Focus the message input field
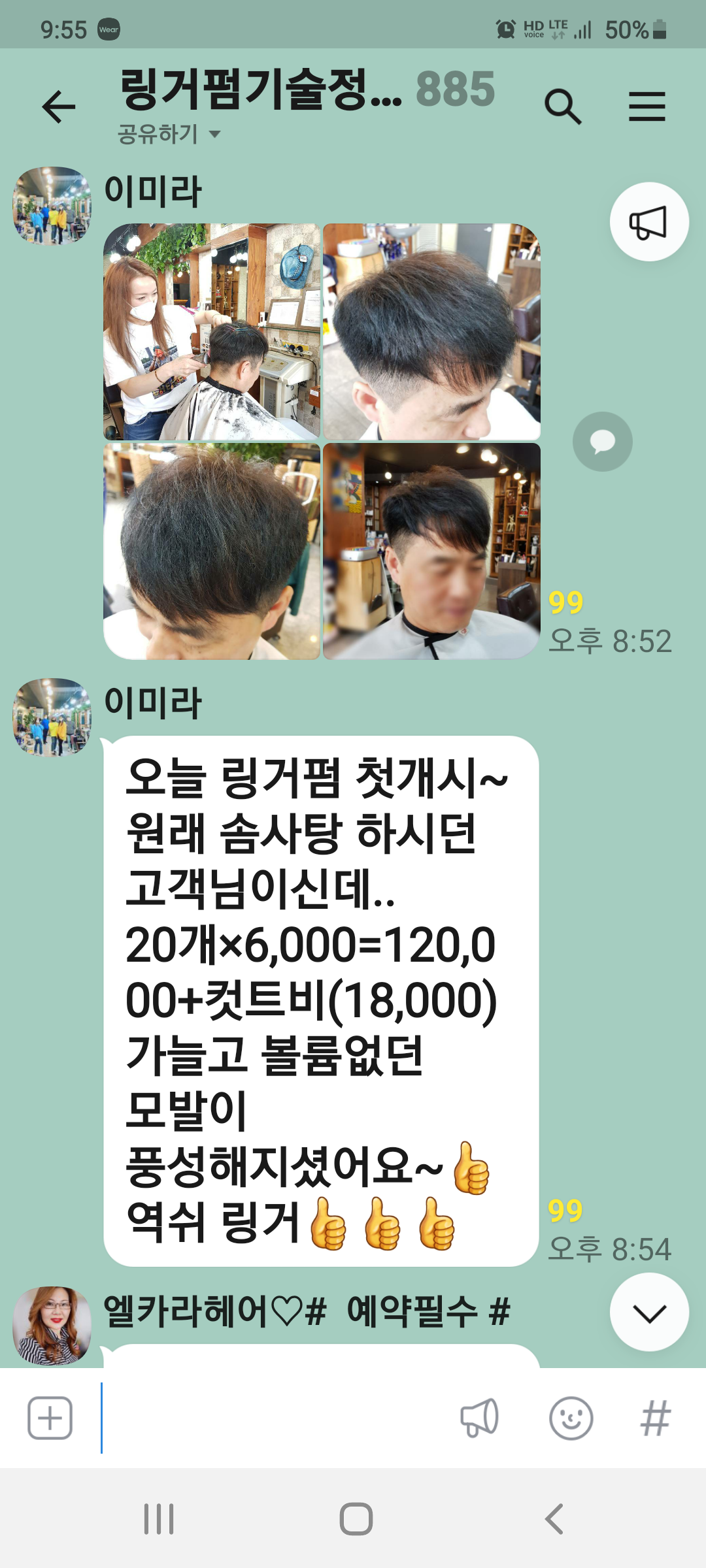 click(x=275, y=1418)
